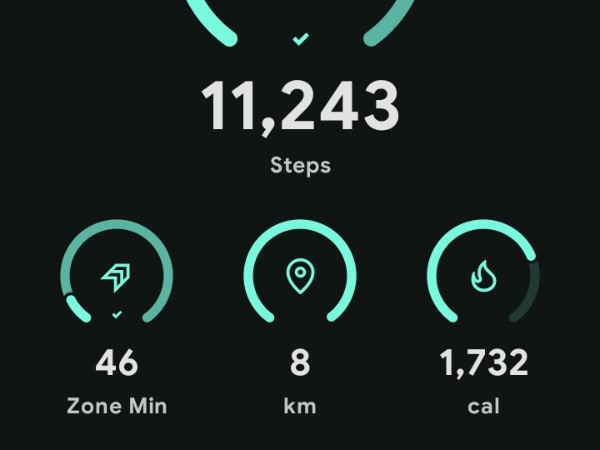Open the Zone Min ring
The width and height of the screenshot is (600, 450).
[x=117, y=278]
